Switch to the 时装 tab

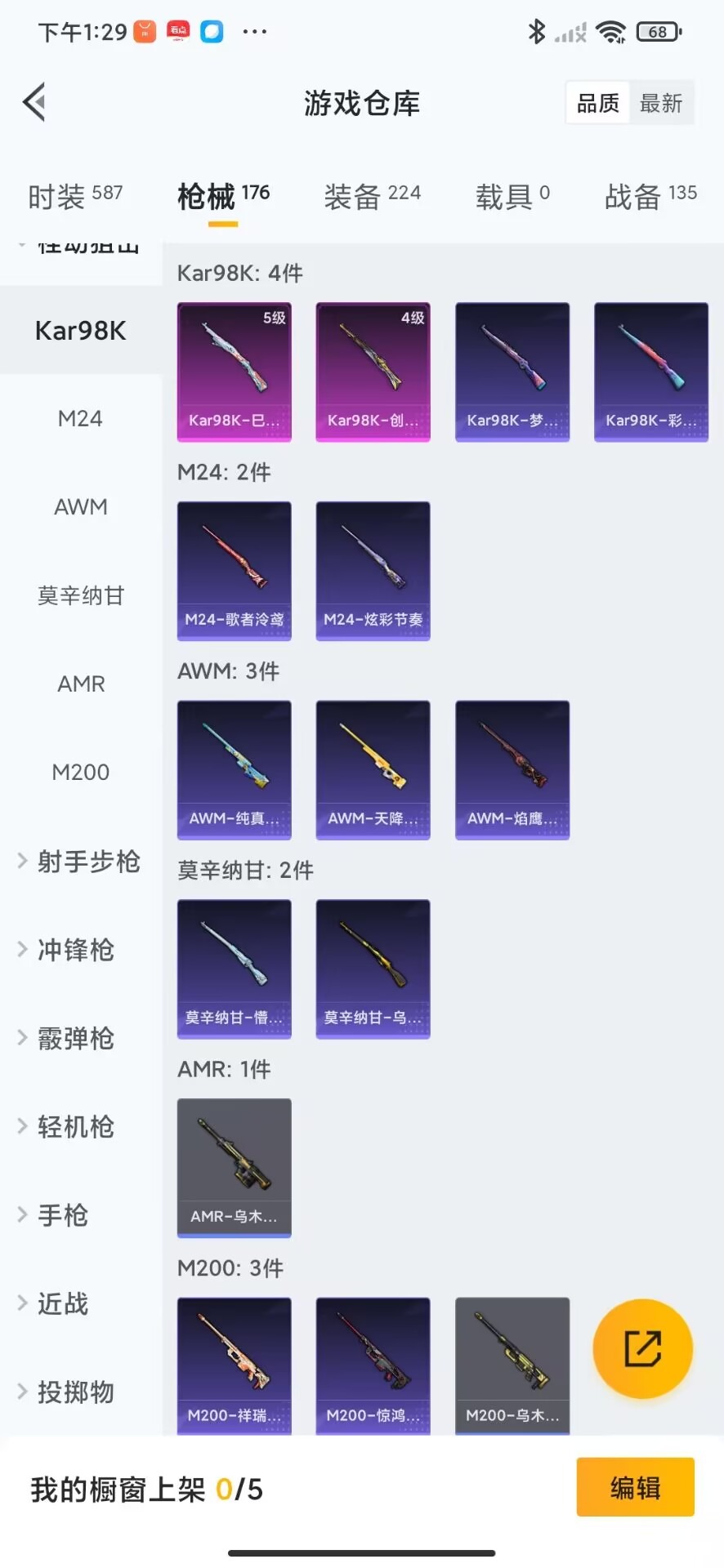tap(75, 196)
